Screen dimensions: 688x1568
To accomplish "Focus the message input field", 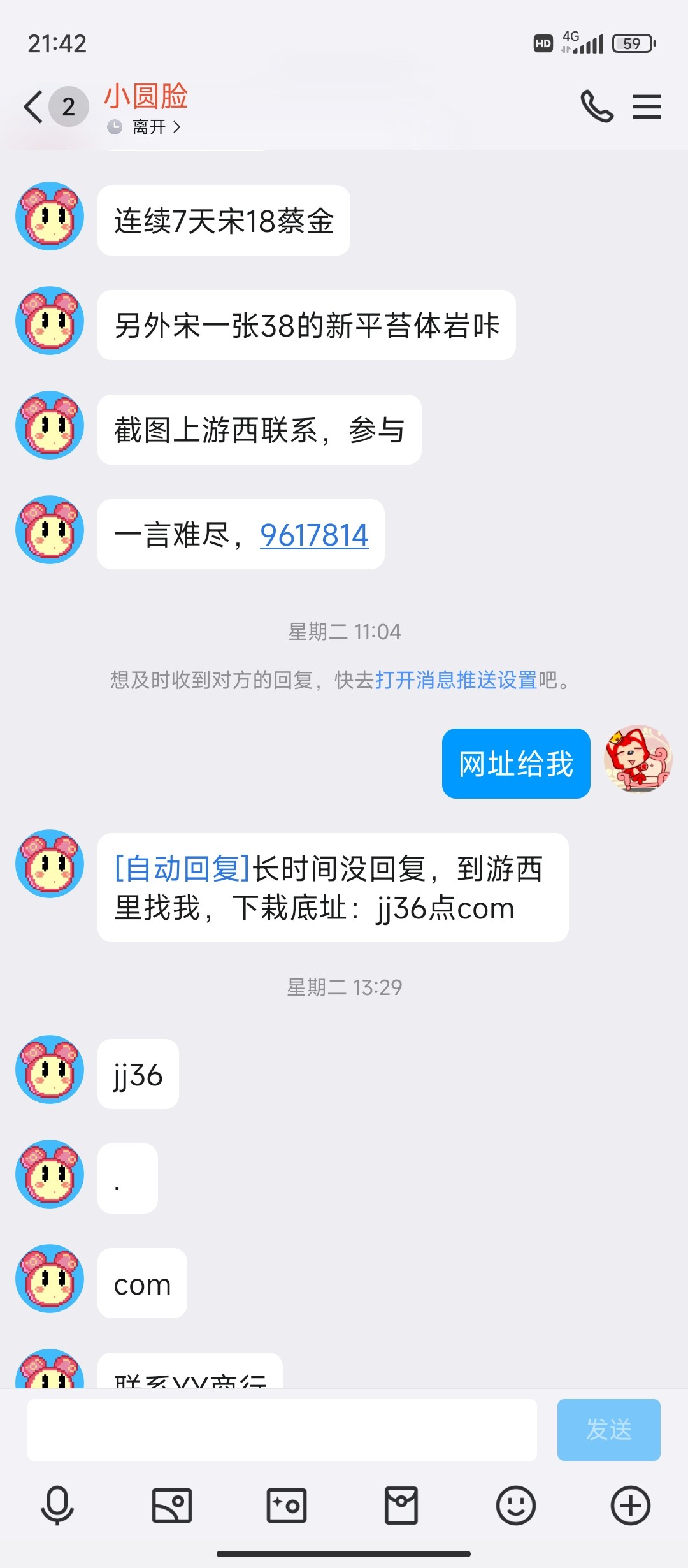I will (282, 1430).
